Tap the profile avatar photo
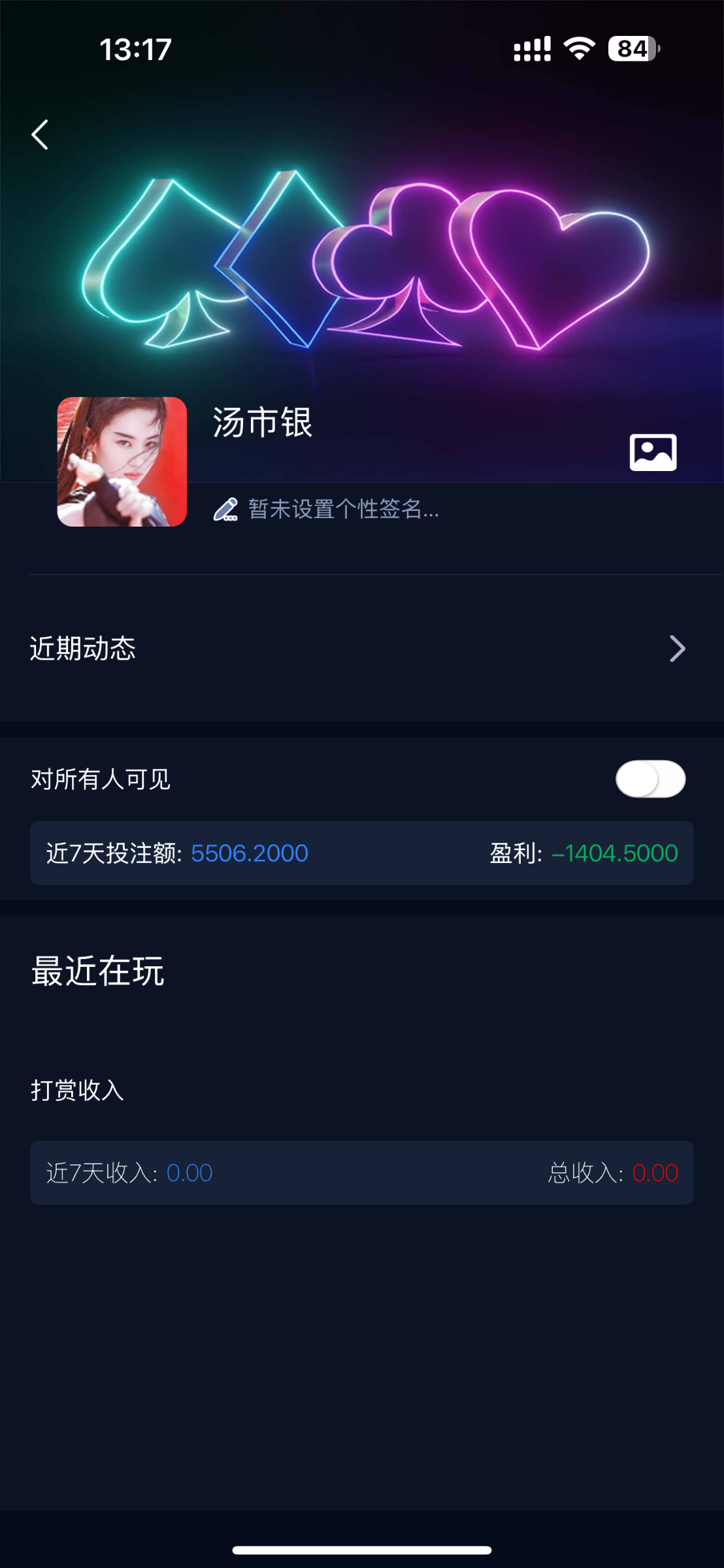 point(122,462)
